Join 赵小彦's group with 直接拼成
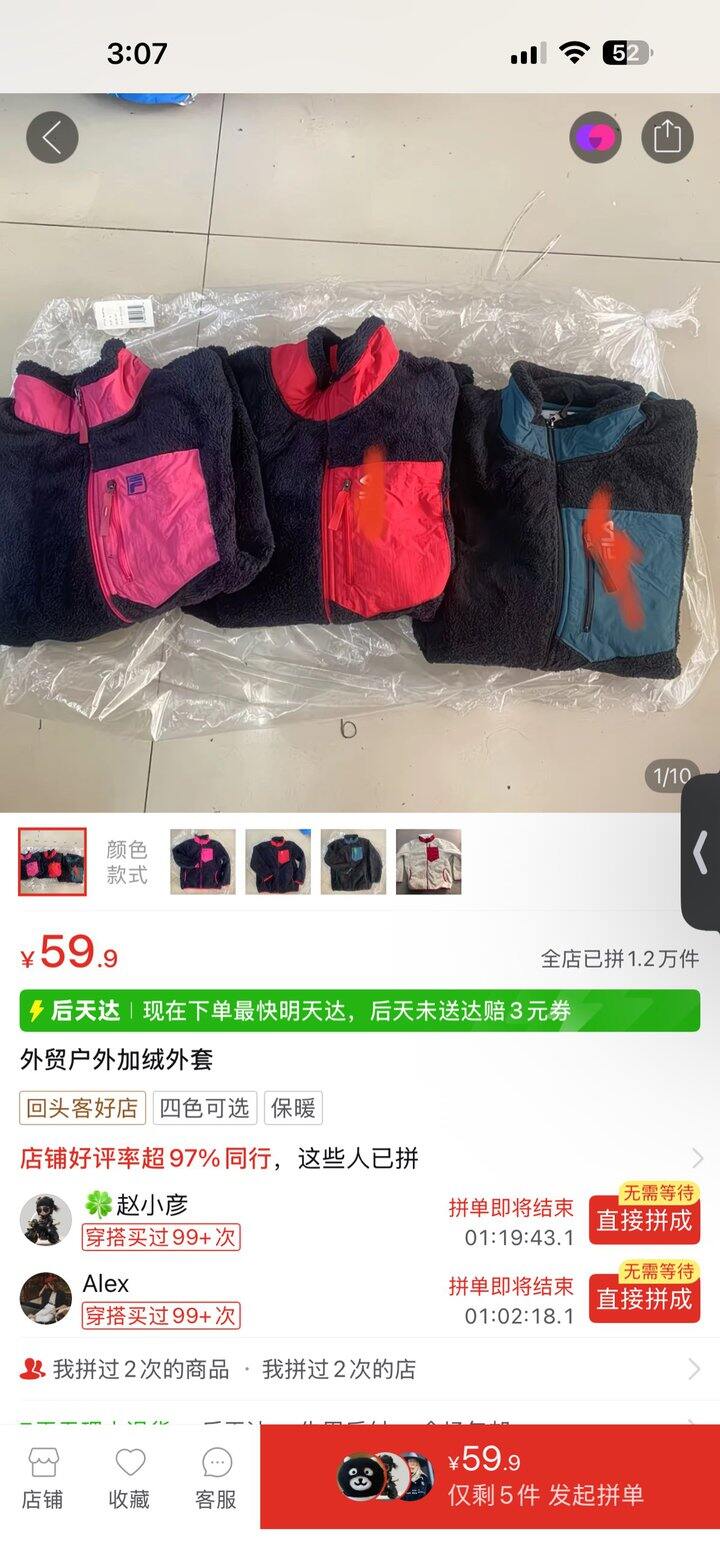The height and width of the screenshot is (1564, 720). (x=644, y=1220)
